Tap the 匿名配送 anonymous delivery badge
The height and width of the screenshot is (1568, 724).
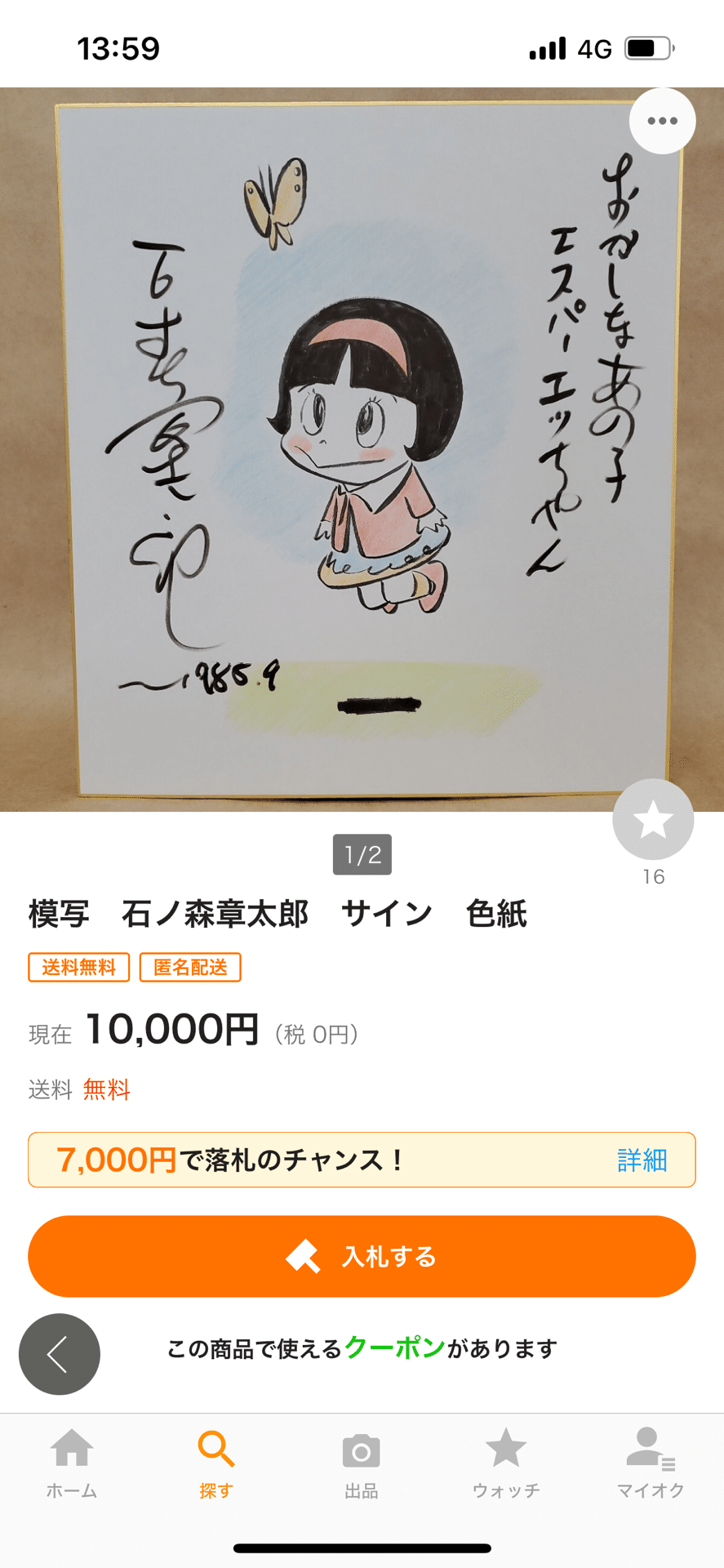tap(190, 967)
